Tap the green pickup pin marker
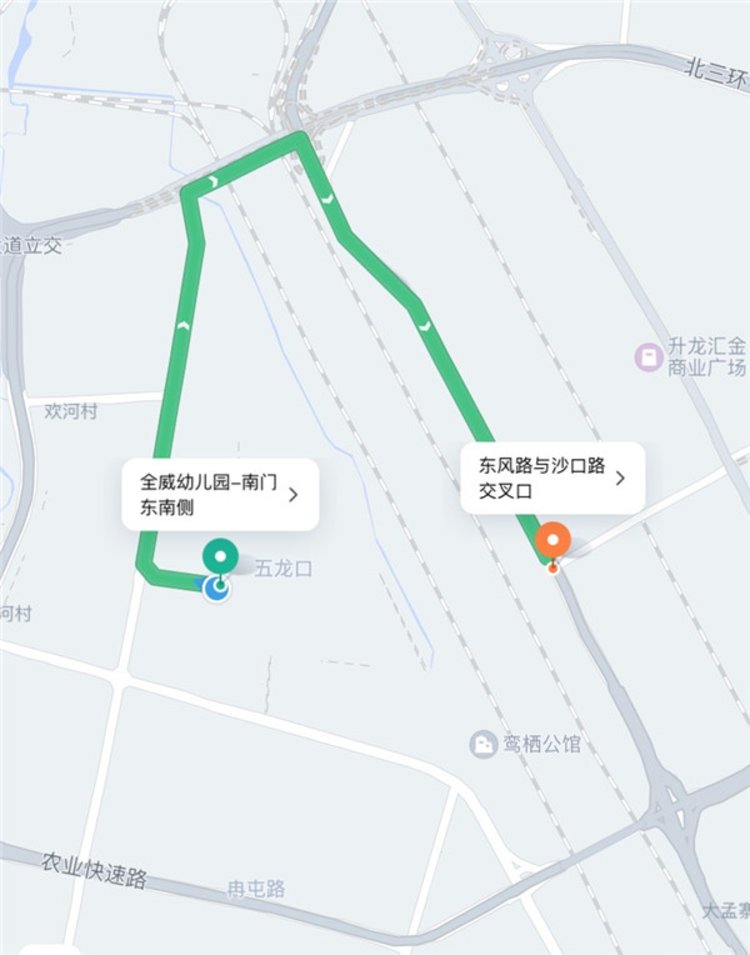The height and width of the screenshot is (955, 750). (x=219, y=554)
